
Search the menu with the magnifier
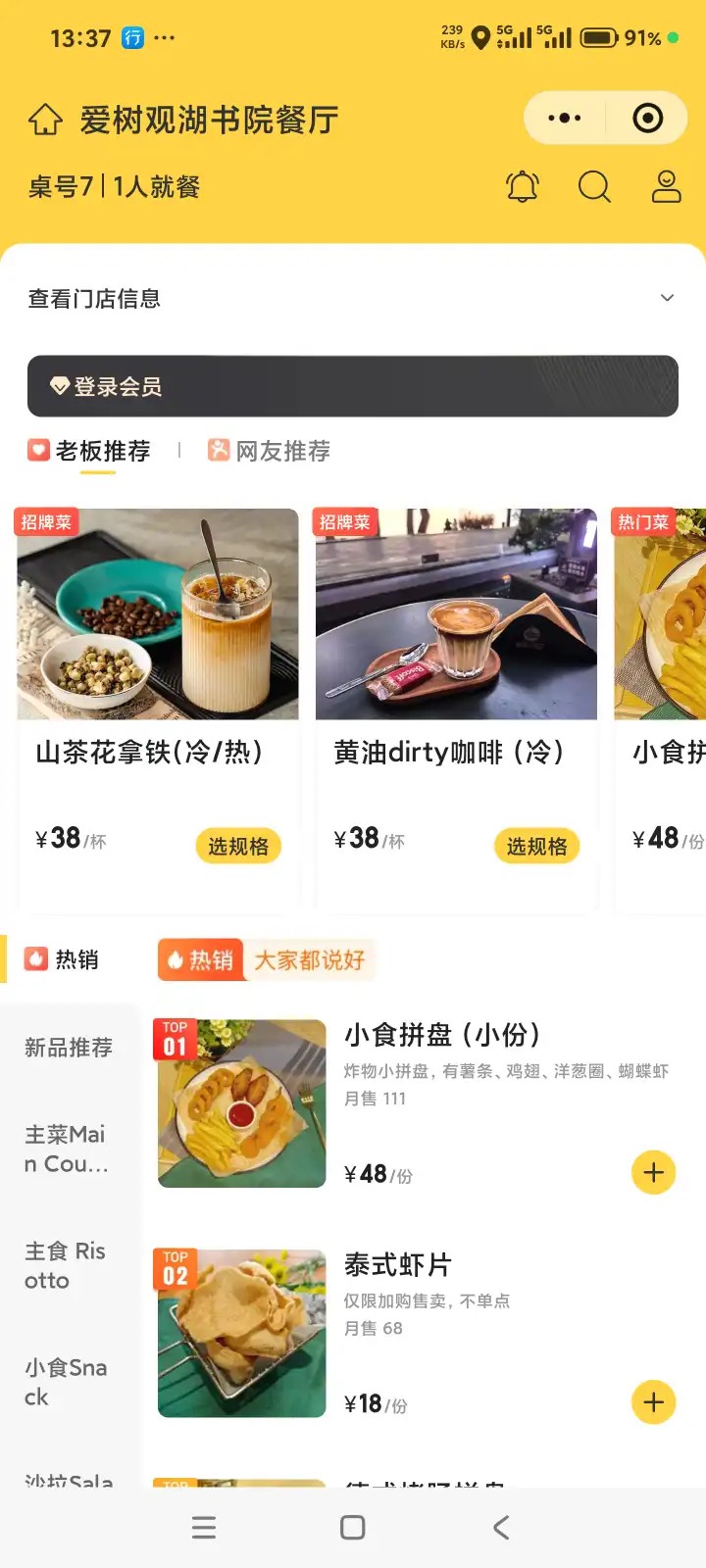tap(594, 186)
